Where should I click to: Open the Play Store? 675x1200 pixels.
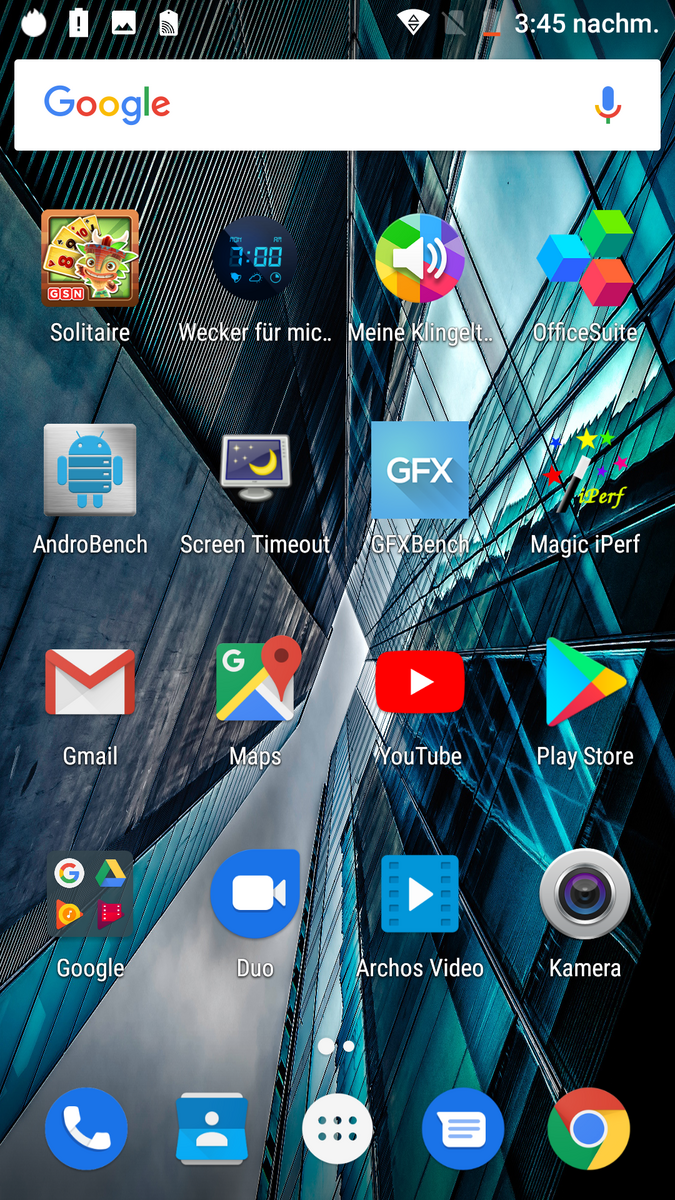coord(585,682)
